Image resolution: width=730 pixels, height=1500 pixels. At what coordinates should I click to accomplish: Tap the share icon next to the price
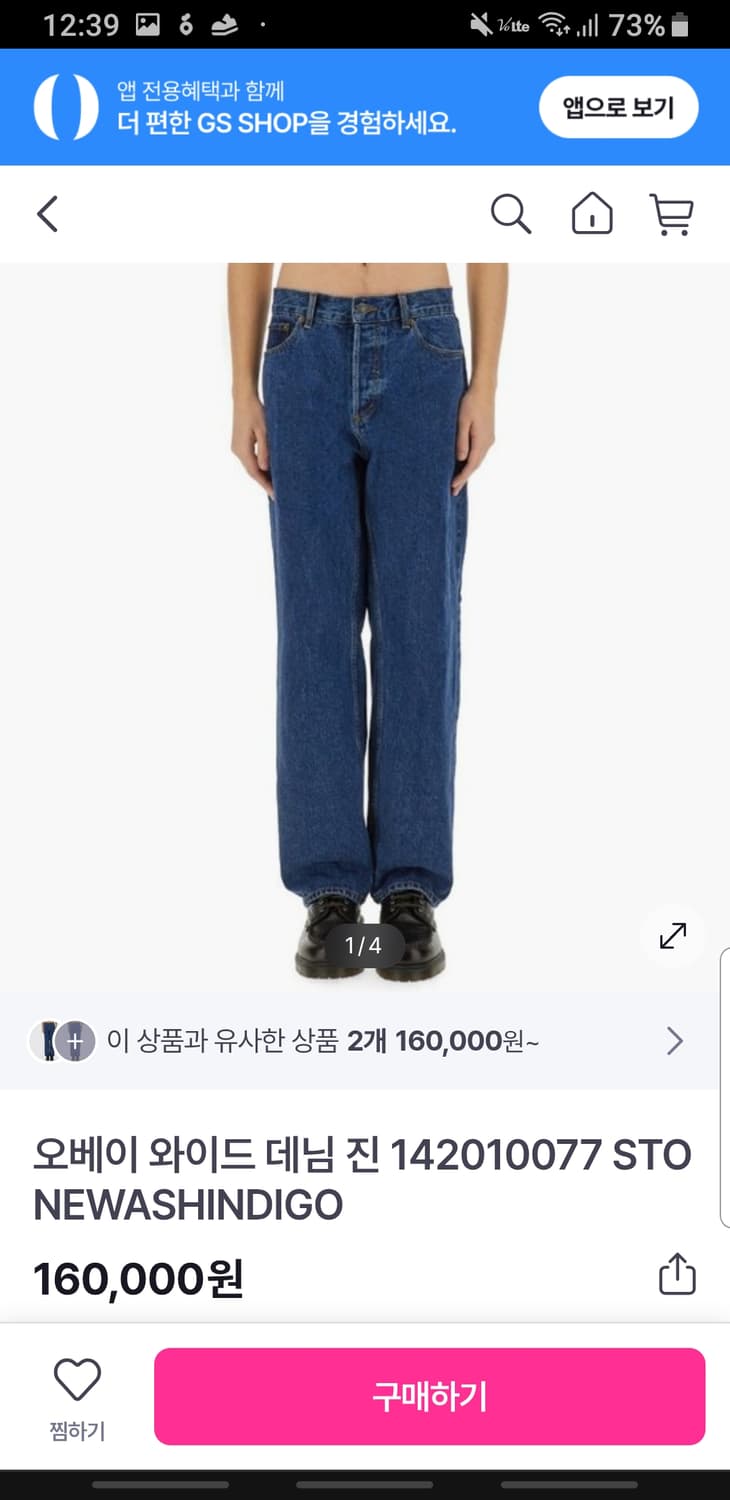678,1274
